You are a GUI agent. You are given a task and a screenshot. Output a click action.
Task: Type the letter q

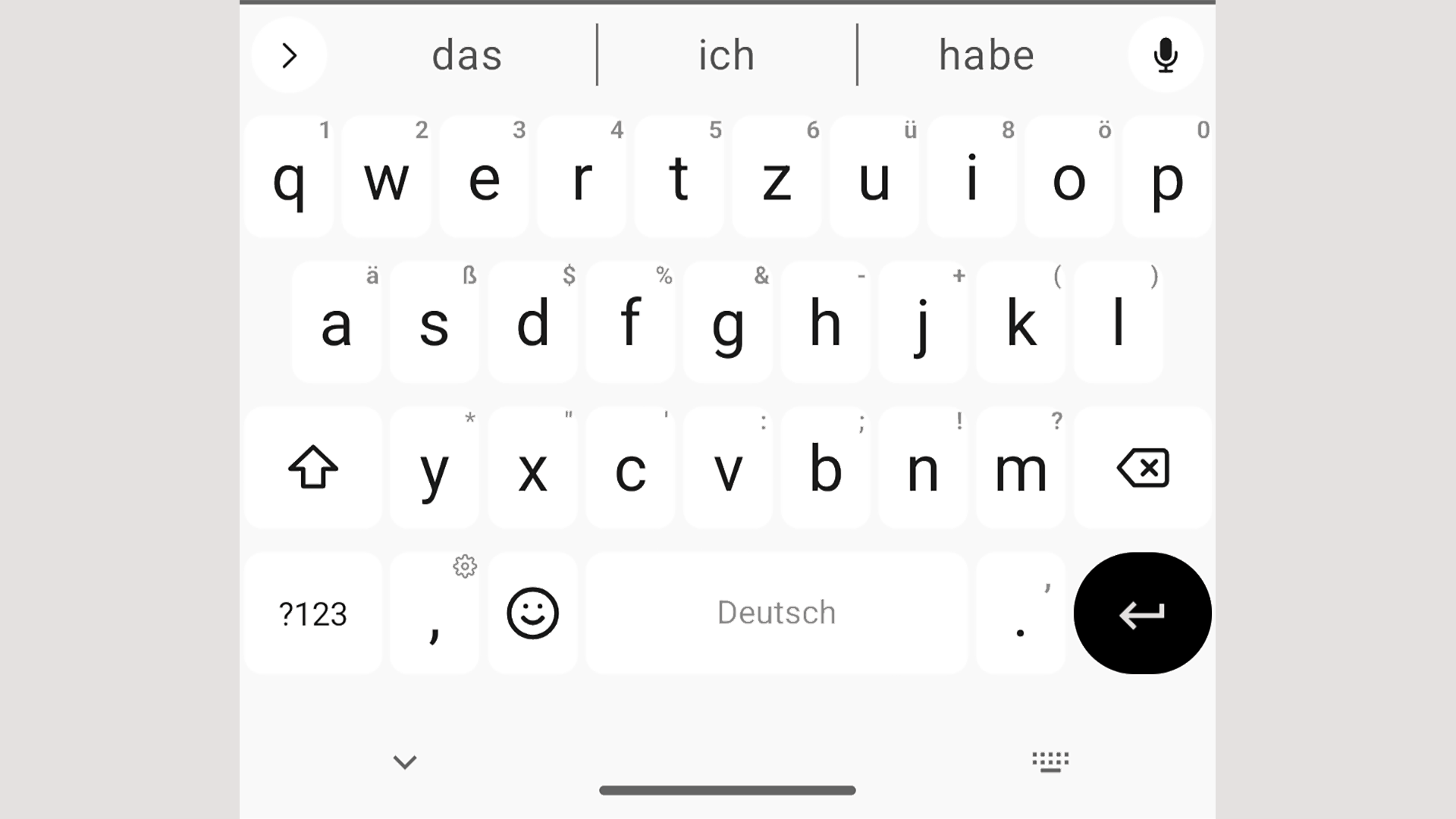[289, 178]
